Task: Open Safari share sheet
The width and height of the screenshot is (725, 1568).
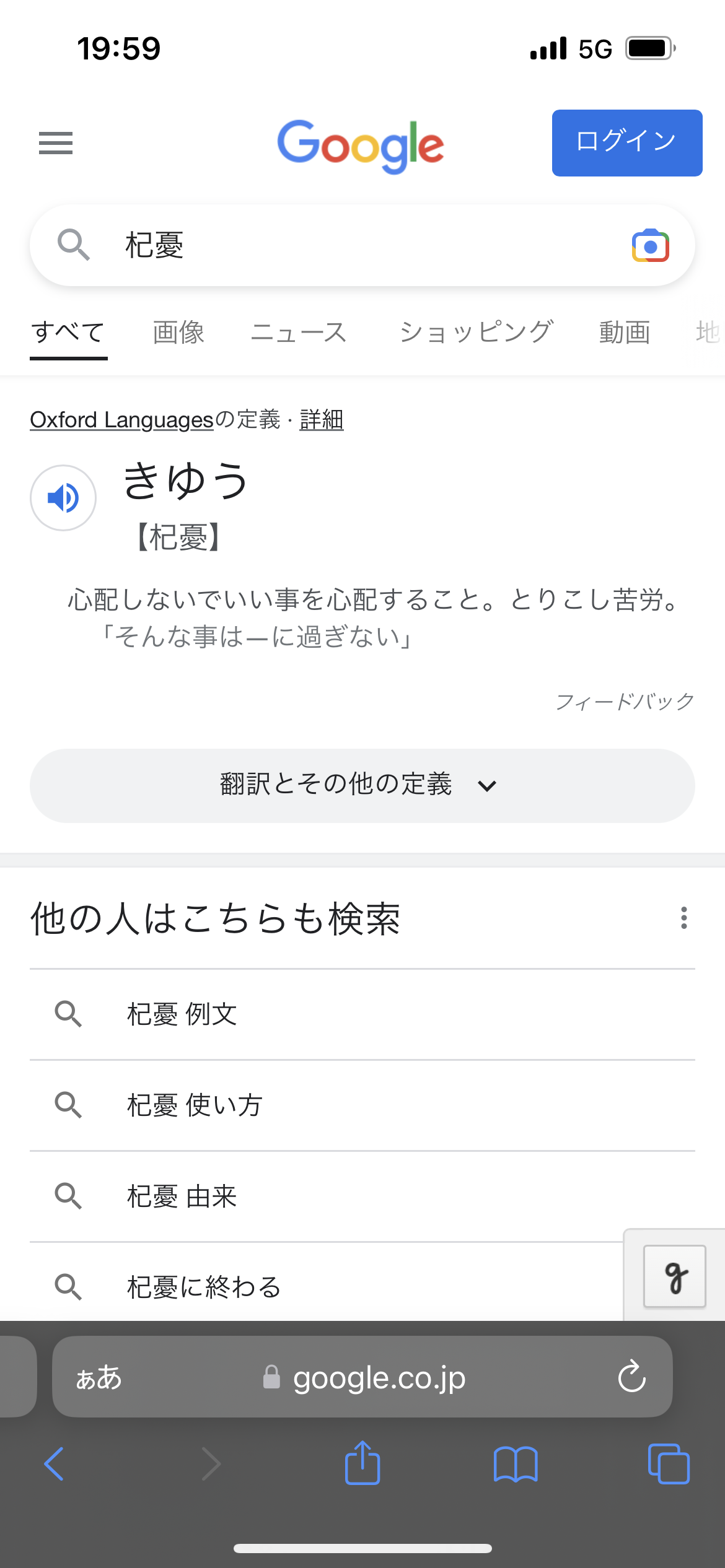Action: [x=362, y=1463]
